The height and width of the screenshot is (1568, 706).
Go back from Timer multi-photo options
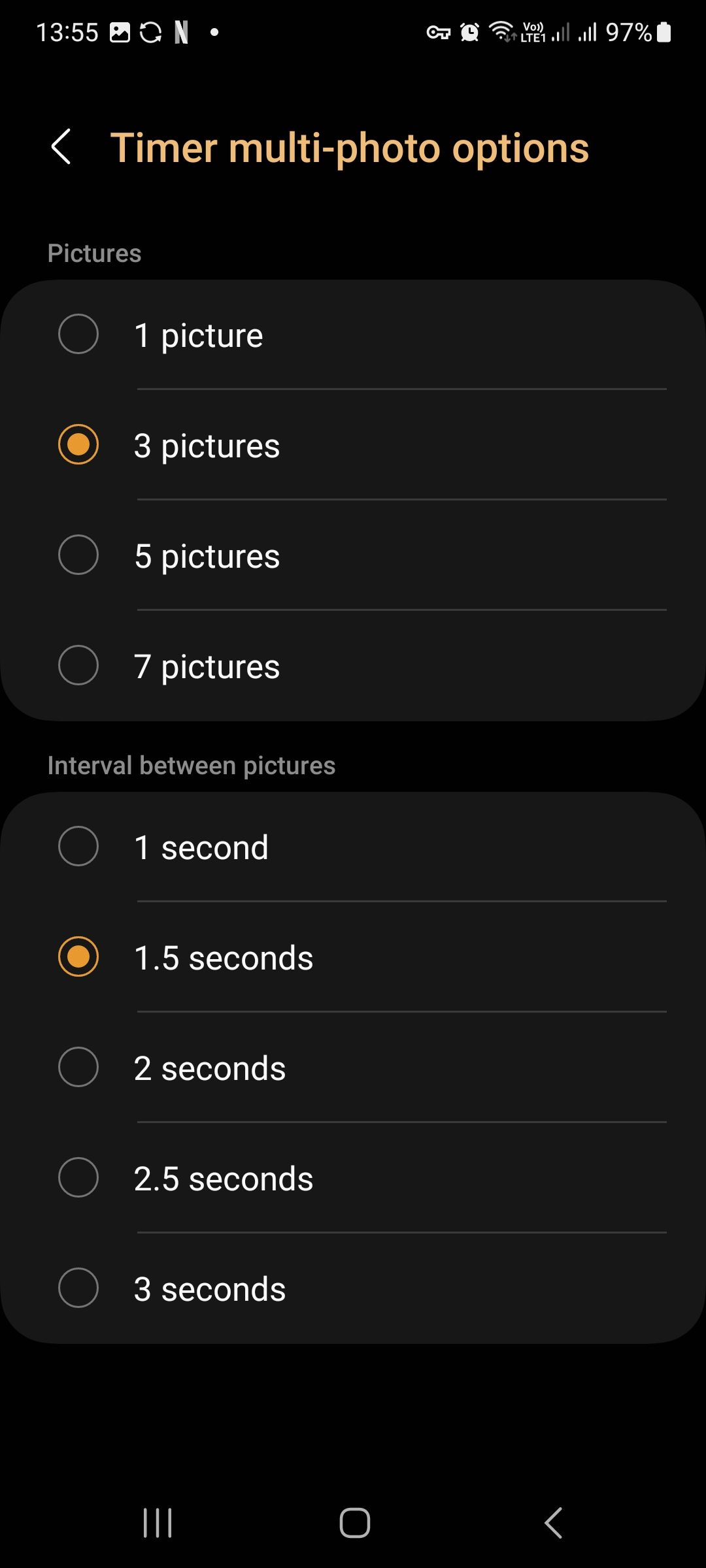(x=61, y=147)
